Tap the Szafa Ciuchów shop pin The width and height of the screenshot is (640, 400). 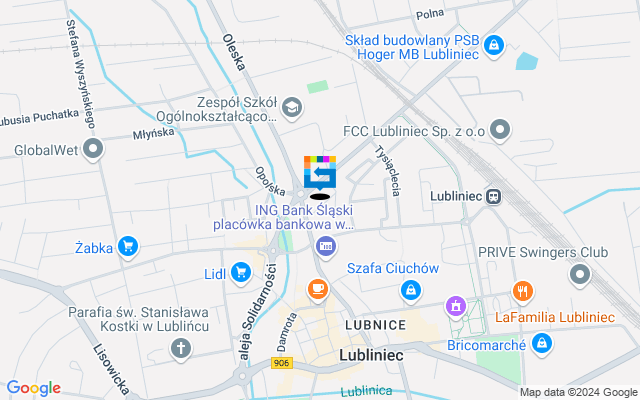coord(409,290)
